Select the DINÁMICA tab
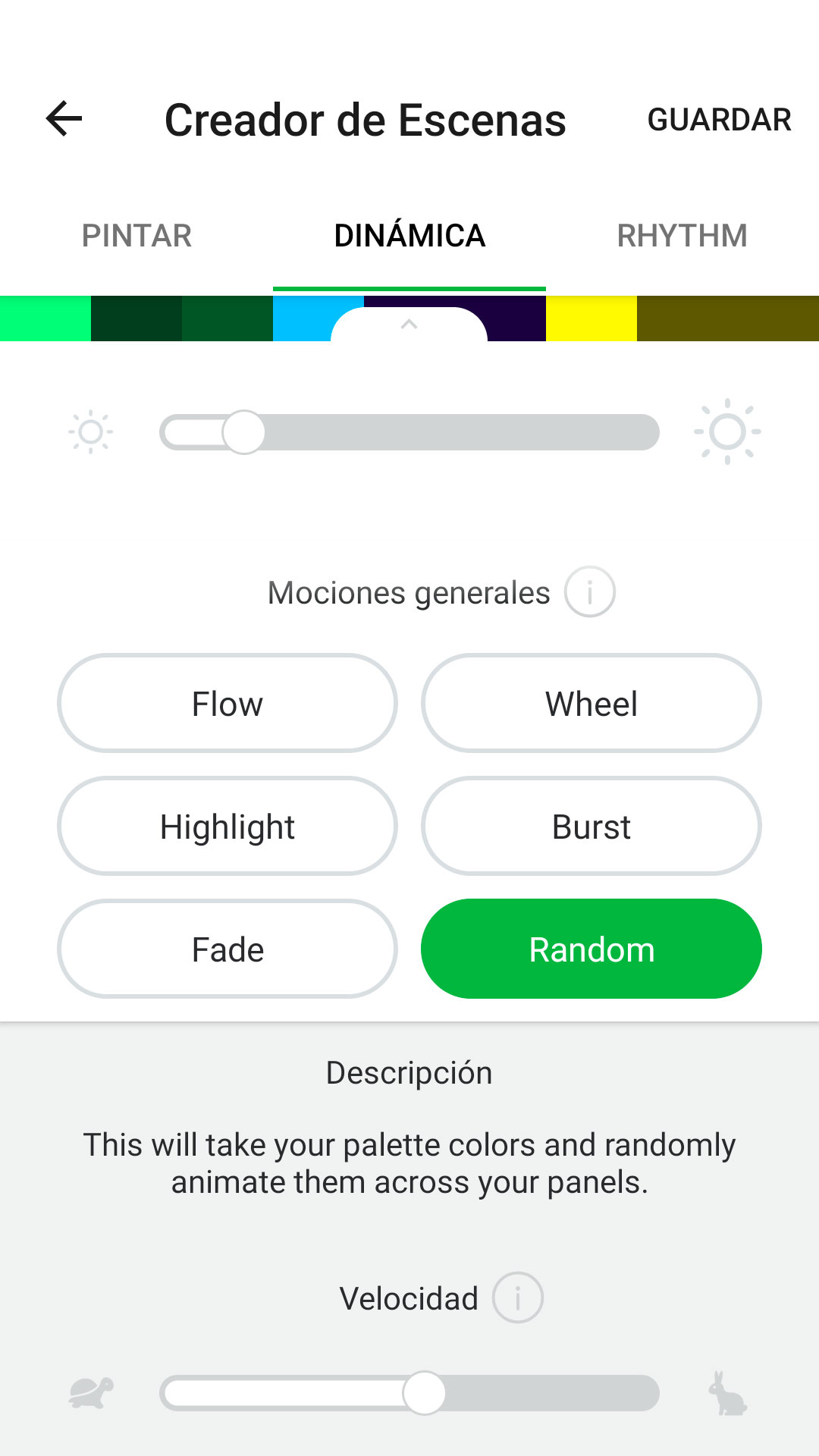819x1456 pixels. (409, 236)
